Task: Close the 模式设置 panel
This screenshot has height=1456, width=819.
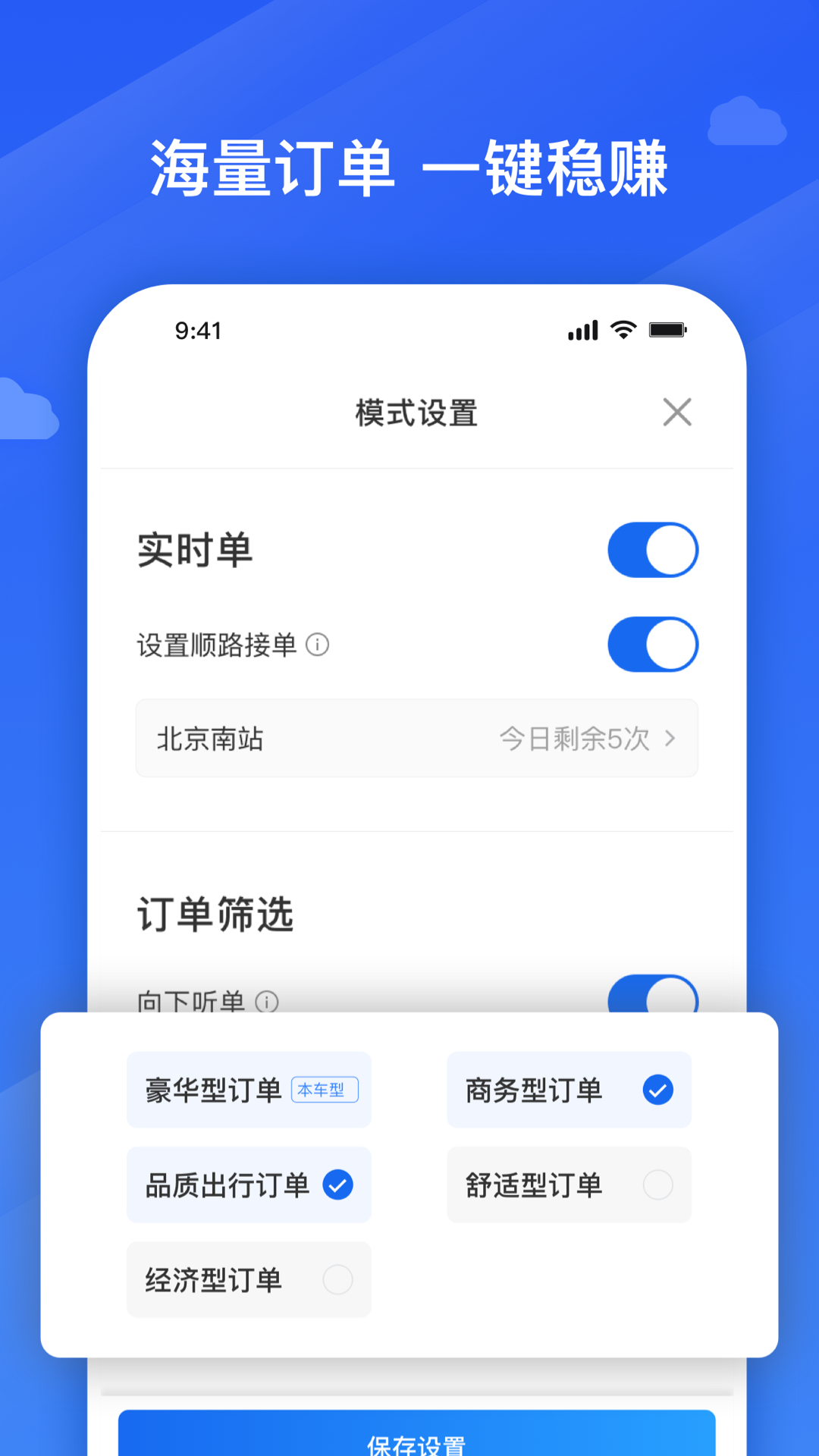Action: (677, 413)
